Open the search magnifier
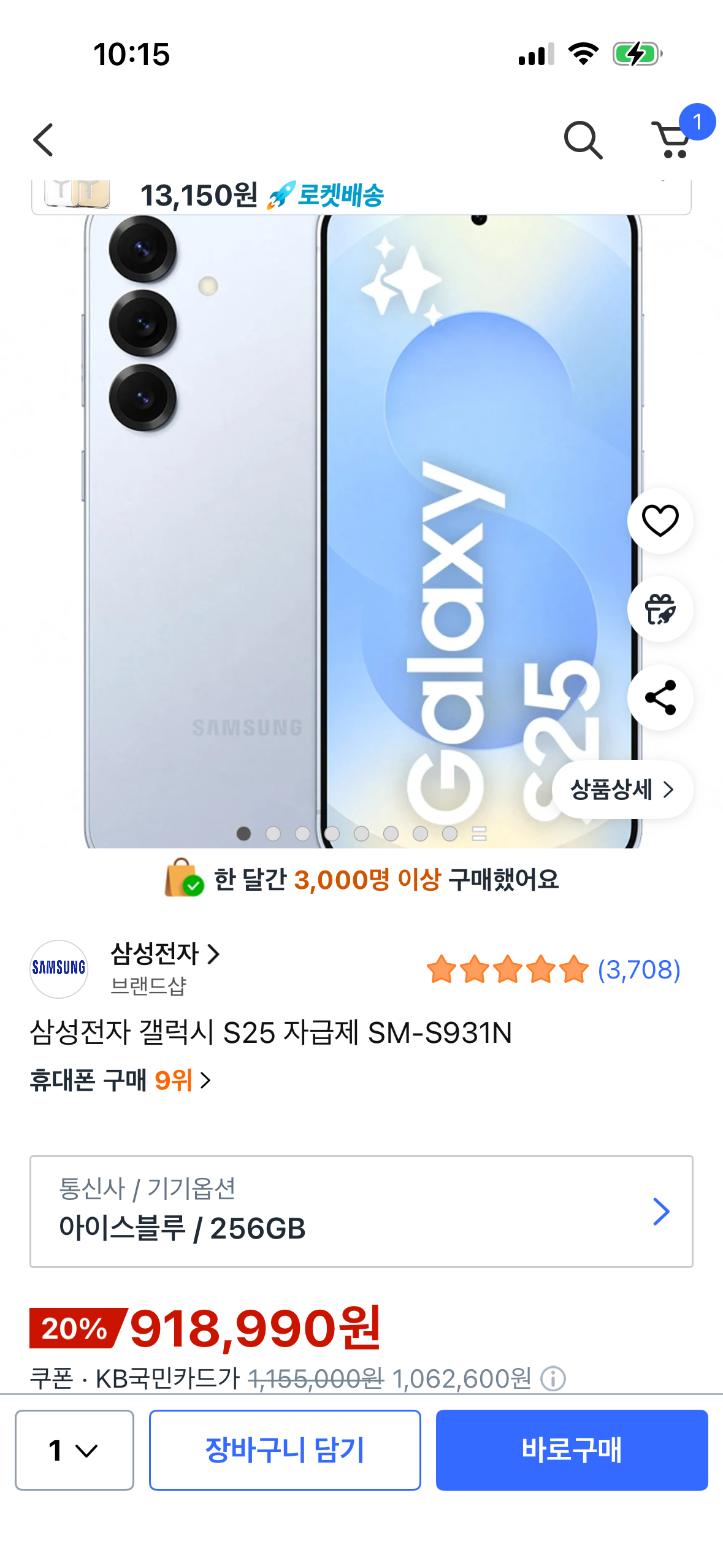 [x=582, y=140]
